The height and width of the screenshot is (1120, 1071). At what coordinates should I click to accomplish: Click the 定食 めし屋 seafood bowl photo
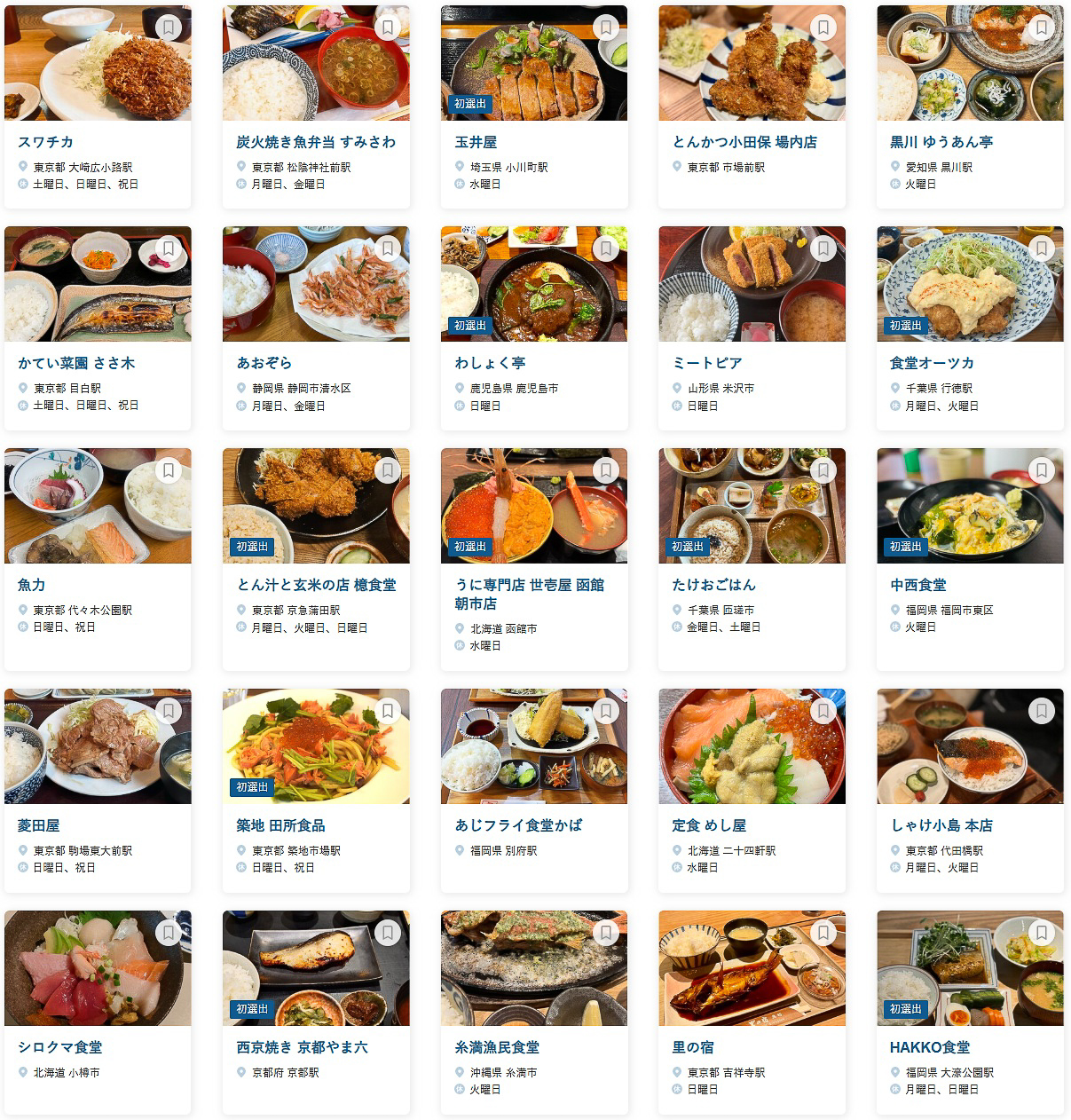pos(752,746)
